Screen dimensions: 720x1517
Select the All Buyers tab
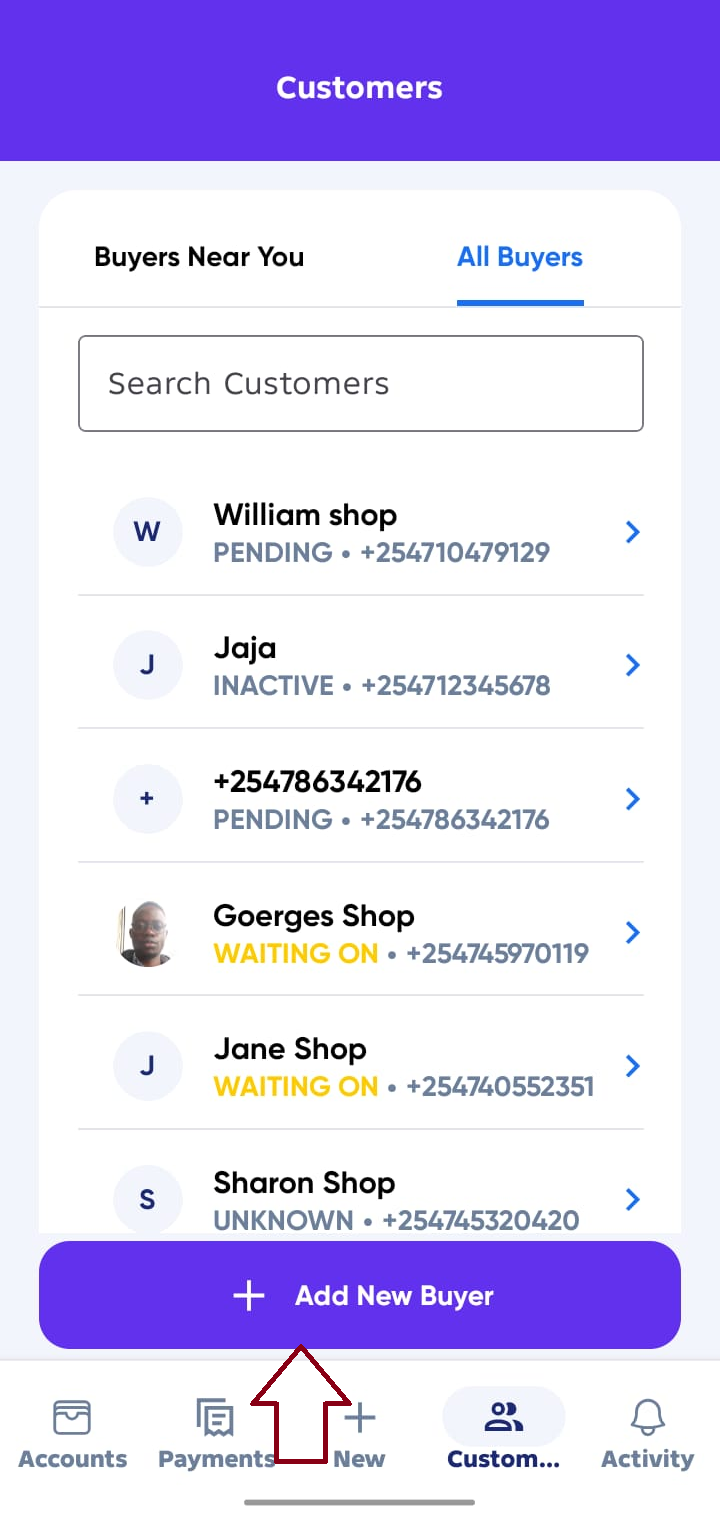pos(519,257)
